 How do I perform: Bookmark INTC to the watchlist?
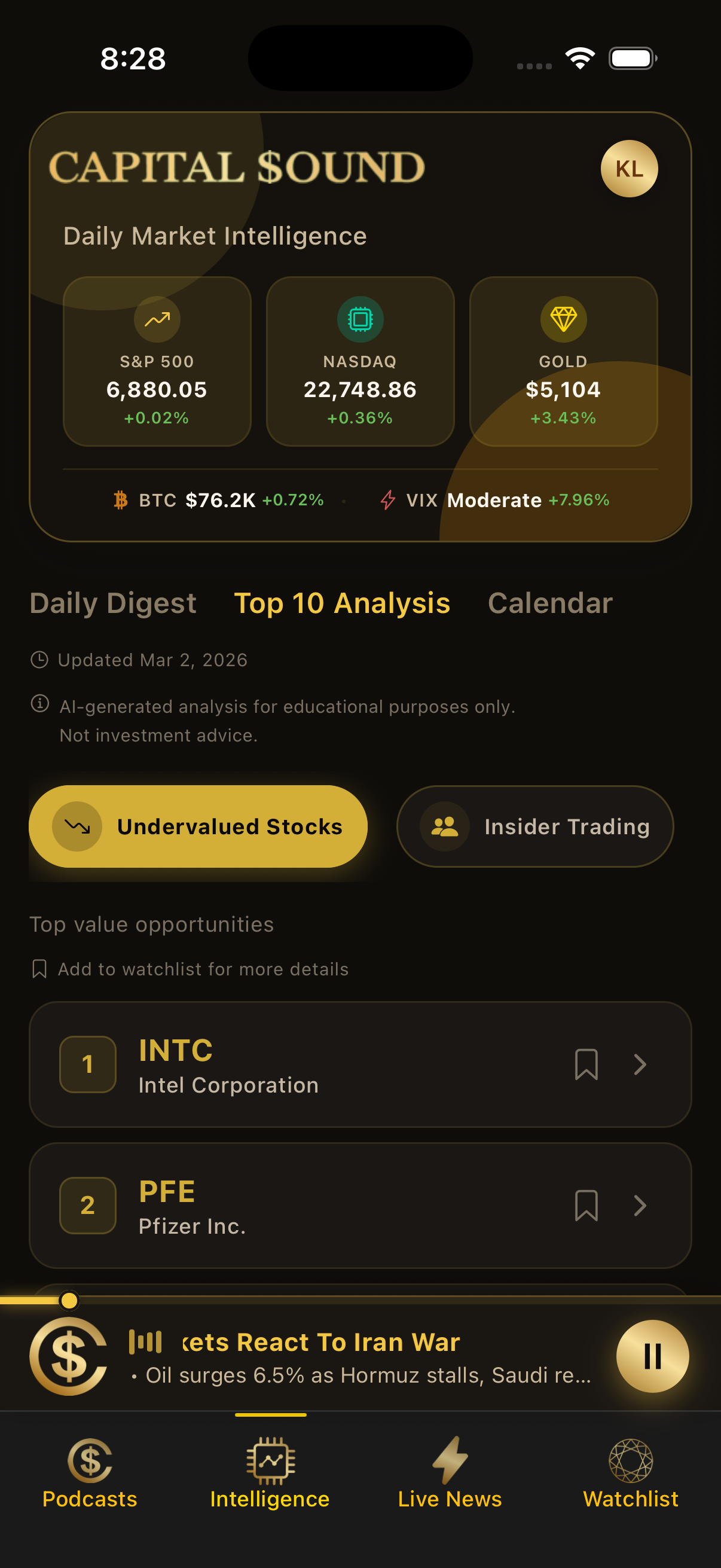(x=586, y=1064)
